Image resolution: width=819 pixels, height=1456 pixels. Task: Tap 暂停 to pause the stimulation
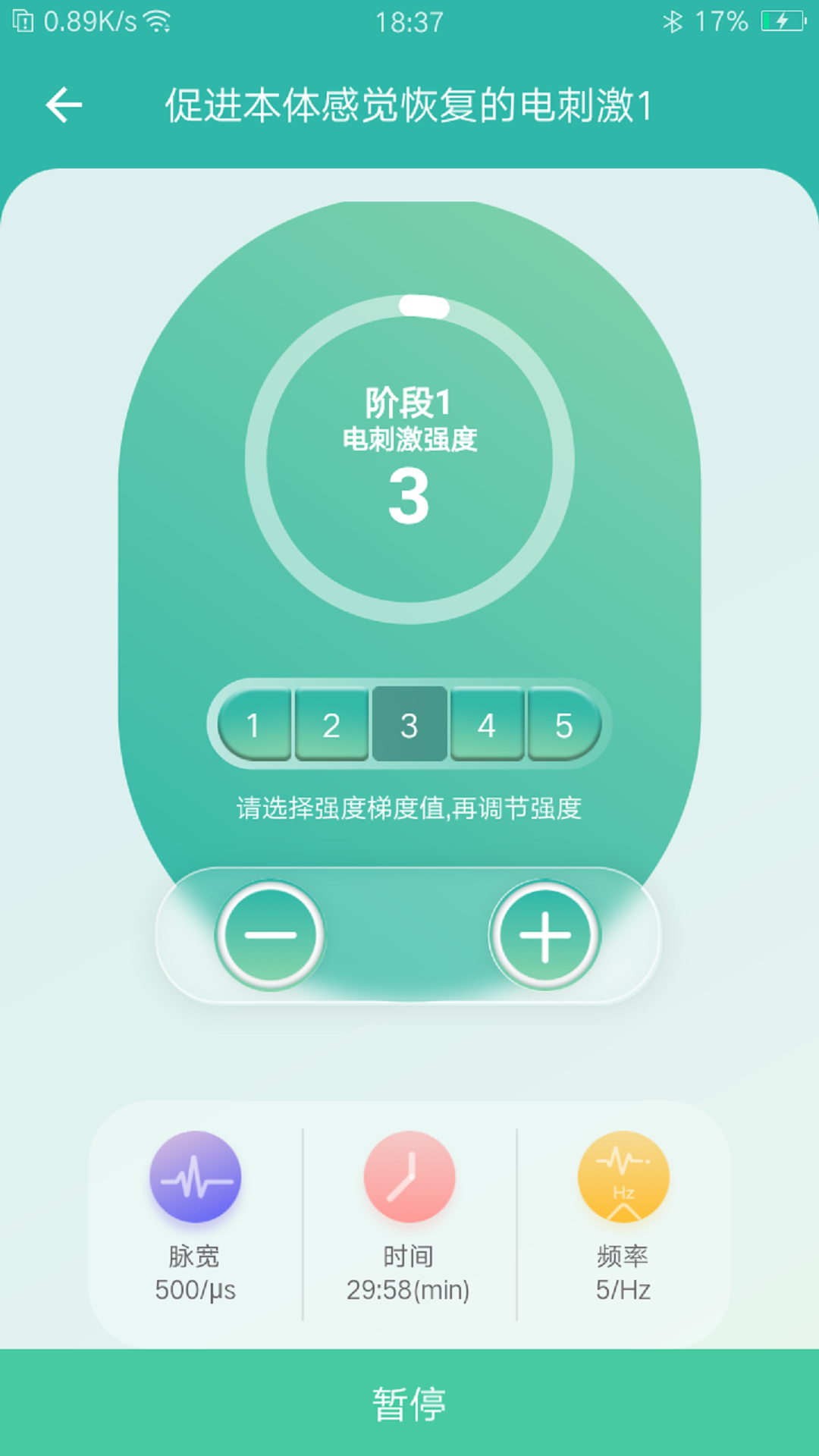[409, 1403]
